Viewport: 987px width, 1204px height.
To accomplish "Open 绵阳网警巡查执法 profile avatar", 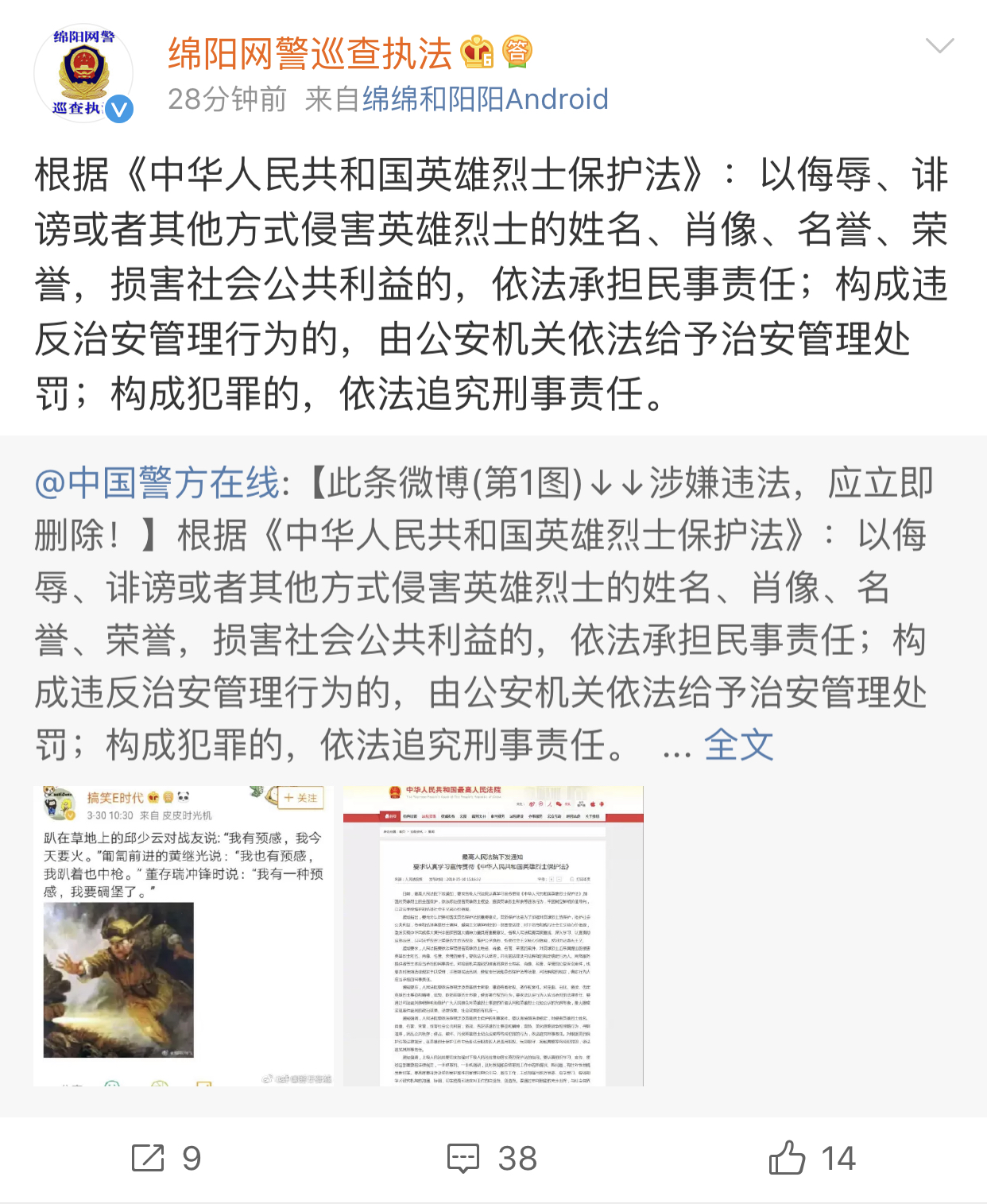I will (83, 73).
